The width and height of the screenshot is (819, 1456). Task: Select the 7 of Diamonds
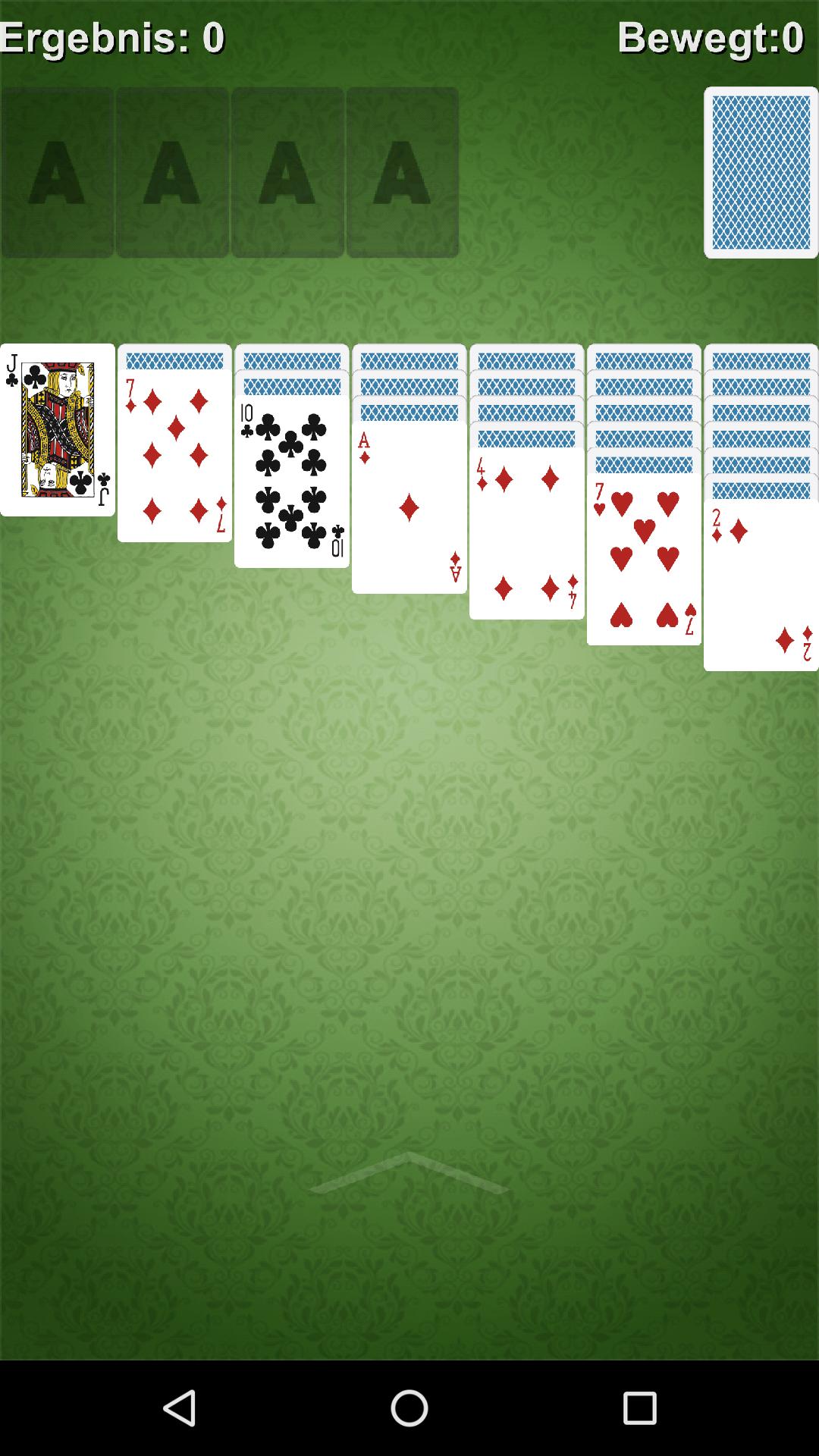click(174, 455)
